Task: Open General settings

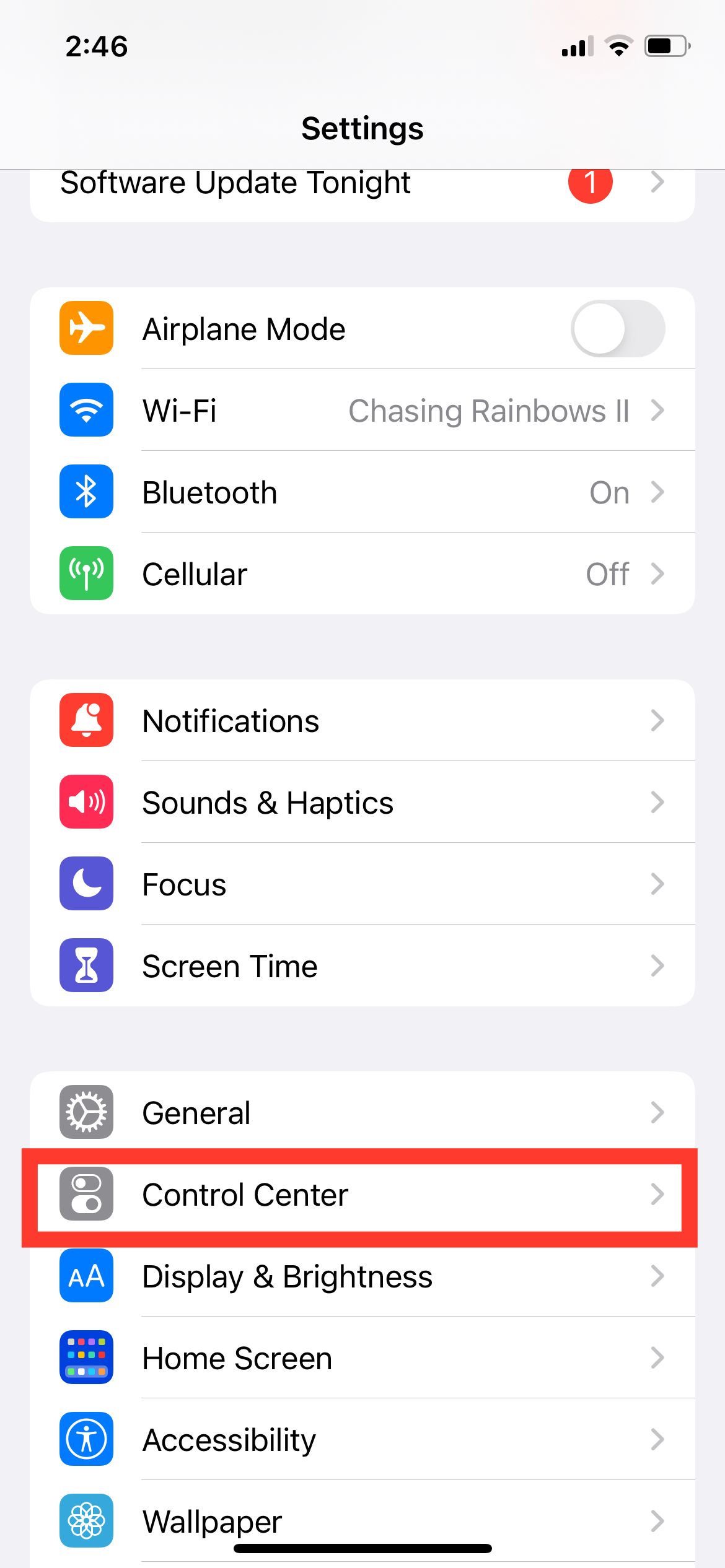Action: coord(362,1113)
